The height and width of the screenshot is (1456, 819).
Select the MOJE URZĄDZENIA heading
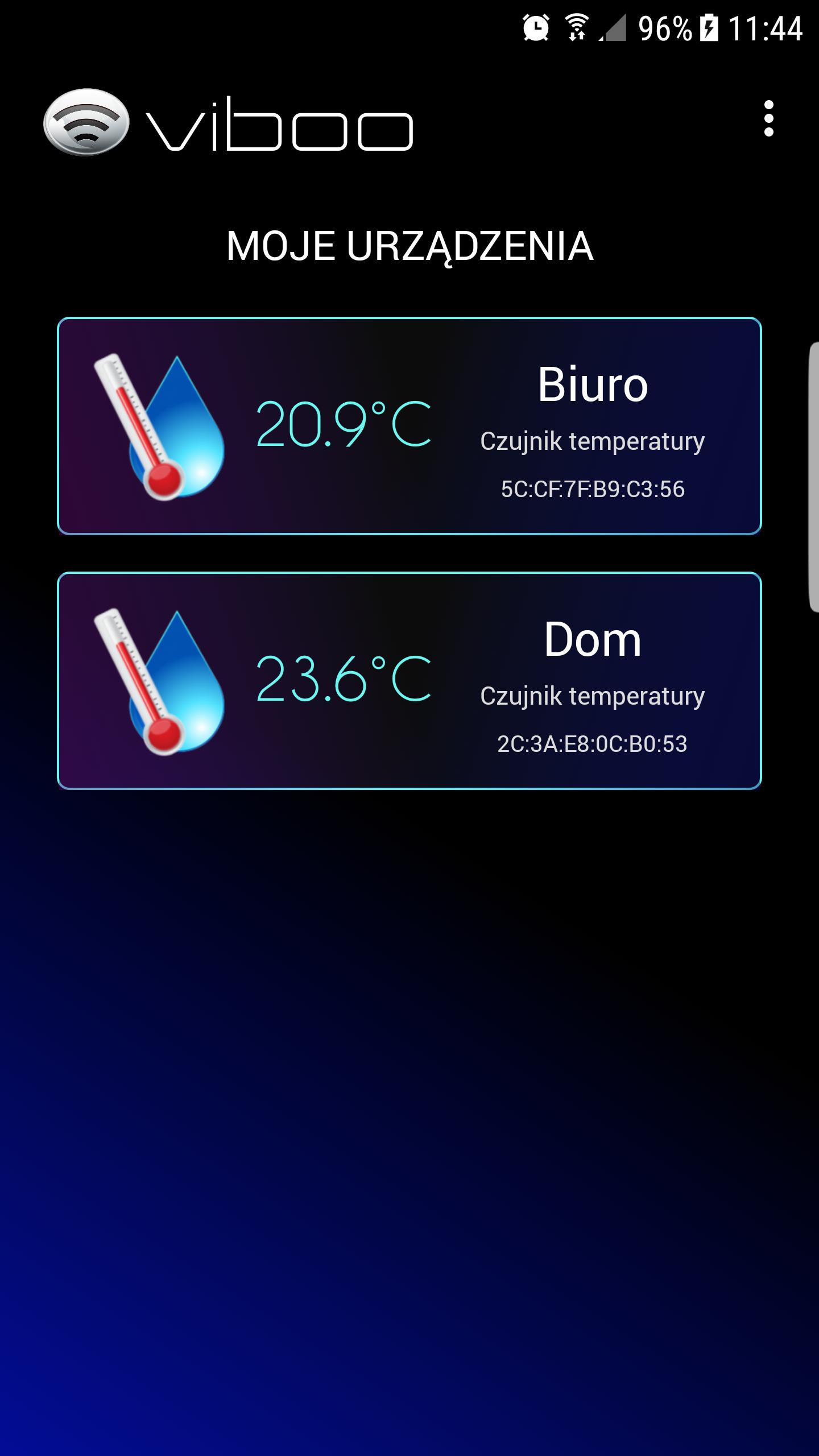tap(409, 245)
